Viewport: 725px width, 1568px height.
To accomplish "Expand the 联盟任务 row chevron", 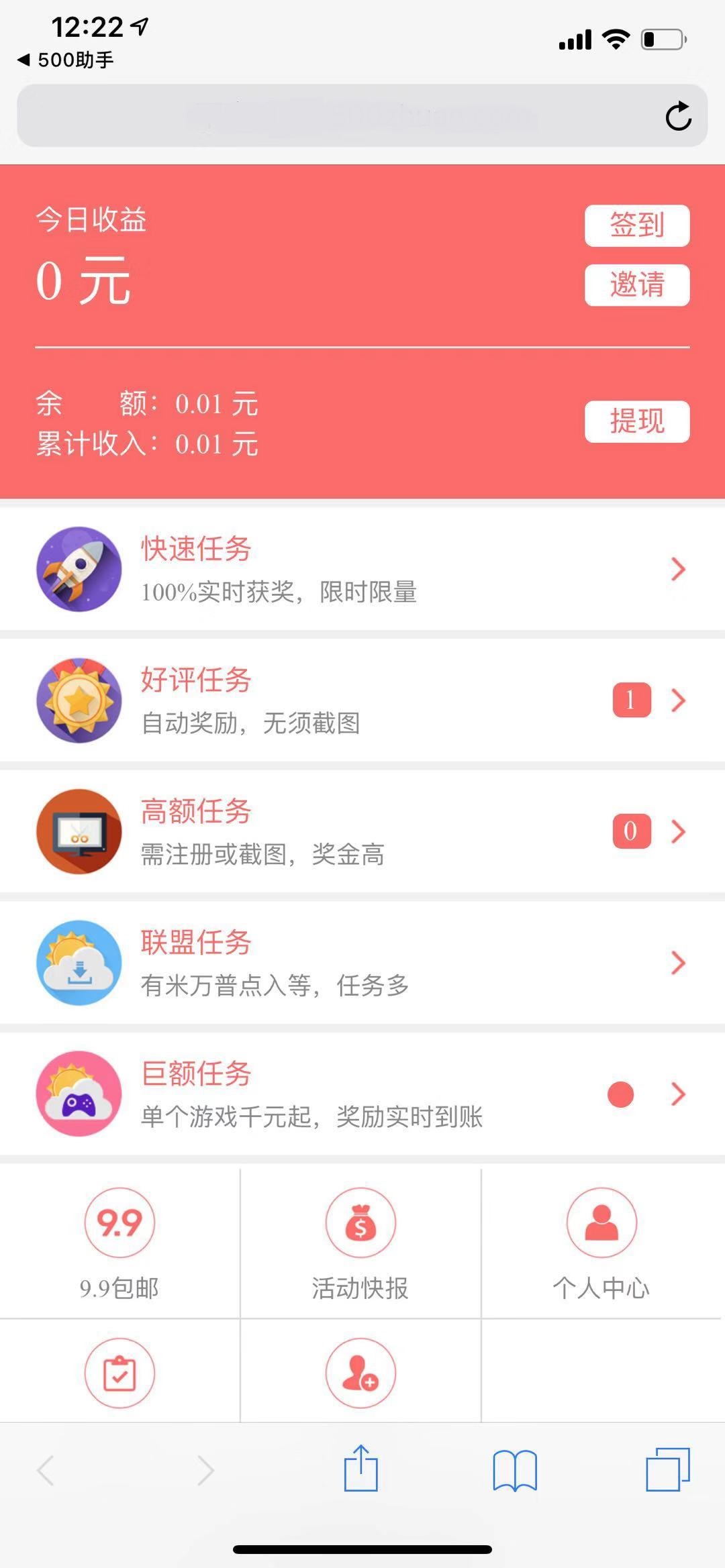I will point(678,963).
